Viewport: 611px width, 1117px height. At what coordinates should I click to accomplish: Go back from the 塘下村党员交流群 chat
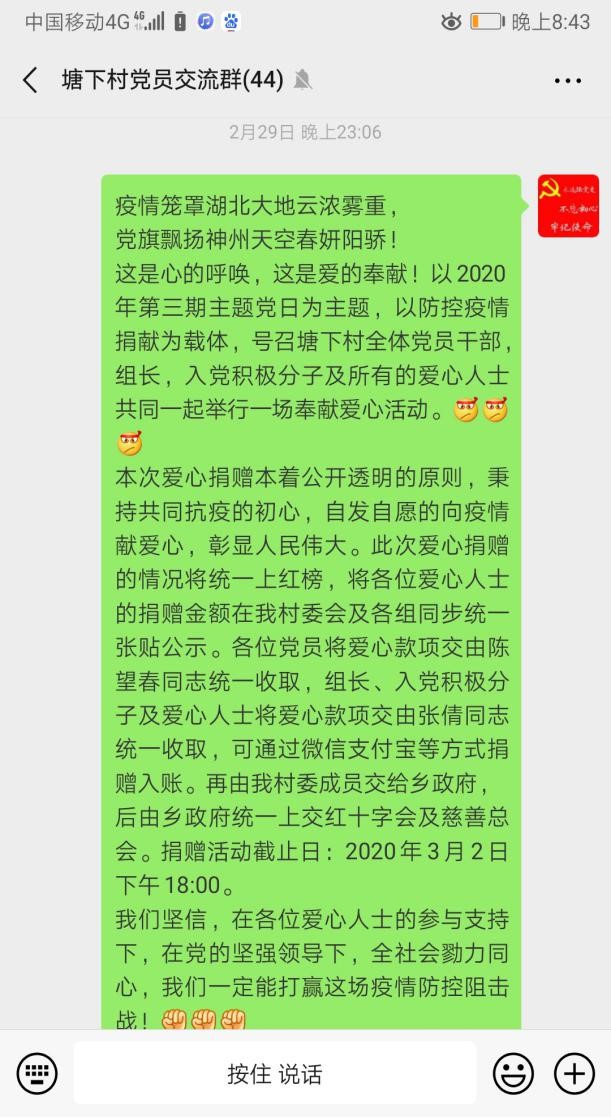point(30,80)
